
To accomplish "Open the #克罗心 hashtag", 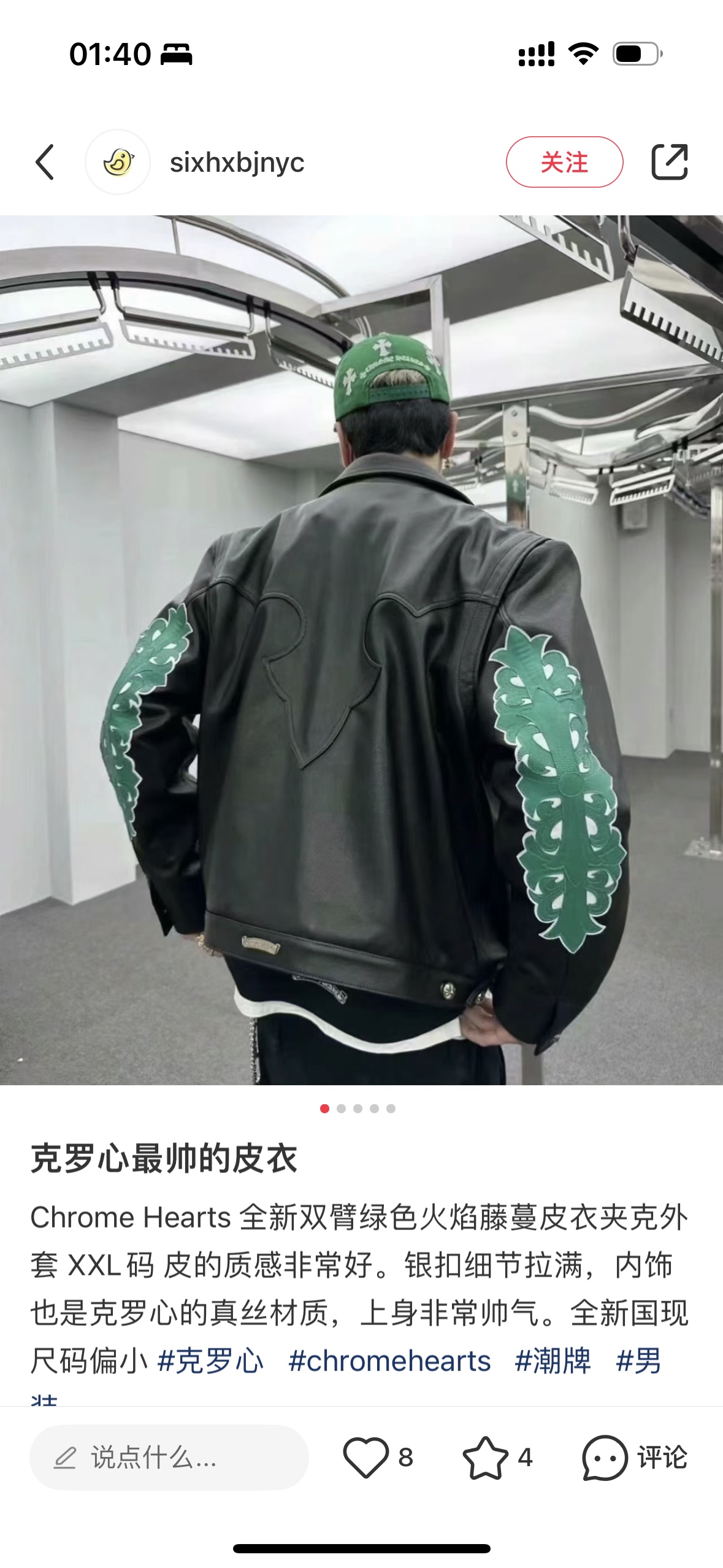I will [x=210, y=1361].
